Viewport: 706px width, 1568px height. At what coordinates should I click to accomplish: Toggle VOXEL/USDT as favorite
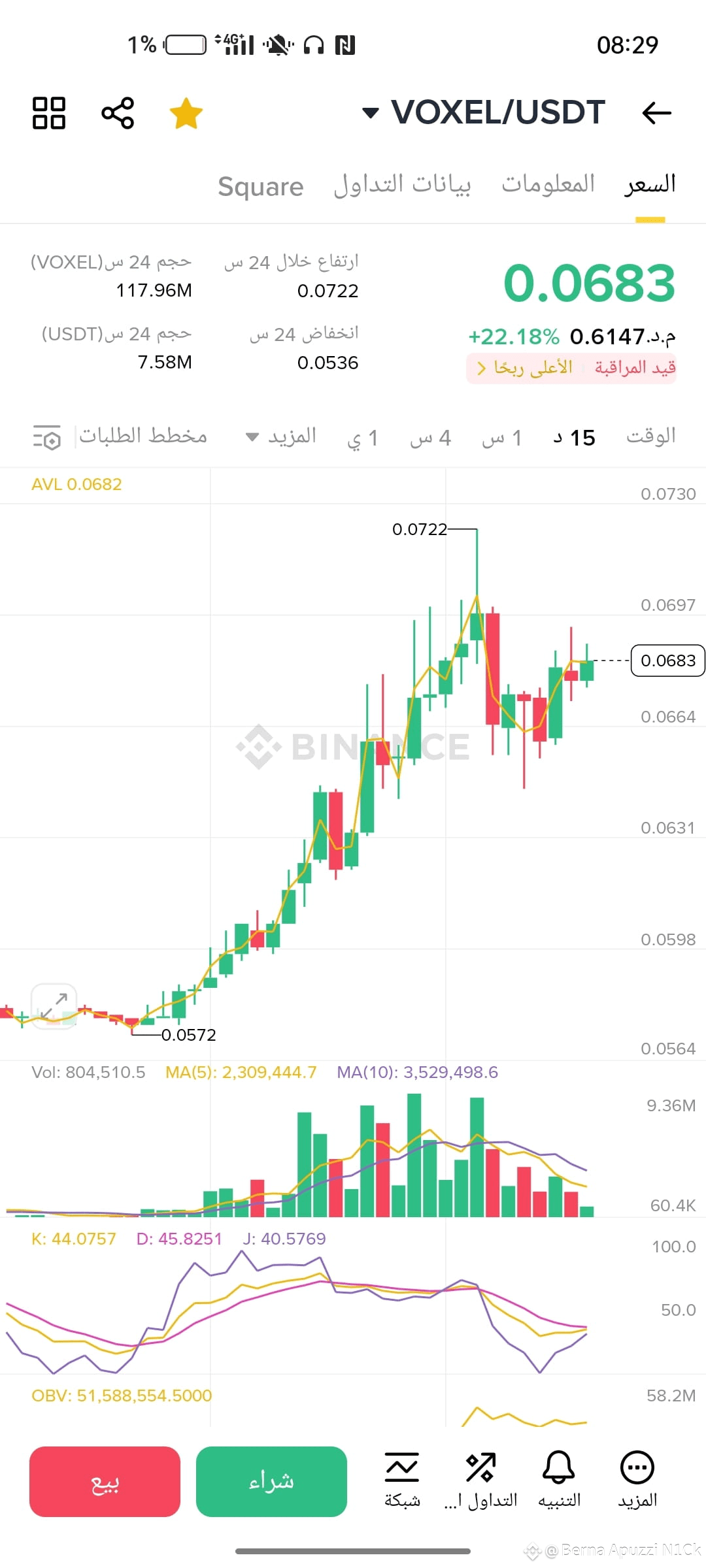pos(186,112)
